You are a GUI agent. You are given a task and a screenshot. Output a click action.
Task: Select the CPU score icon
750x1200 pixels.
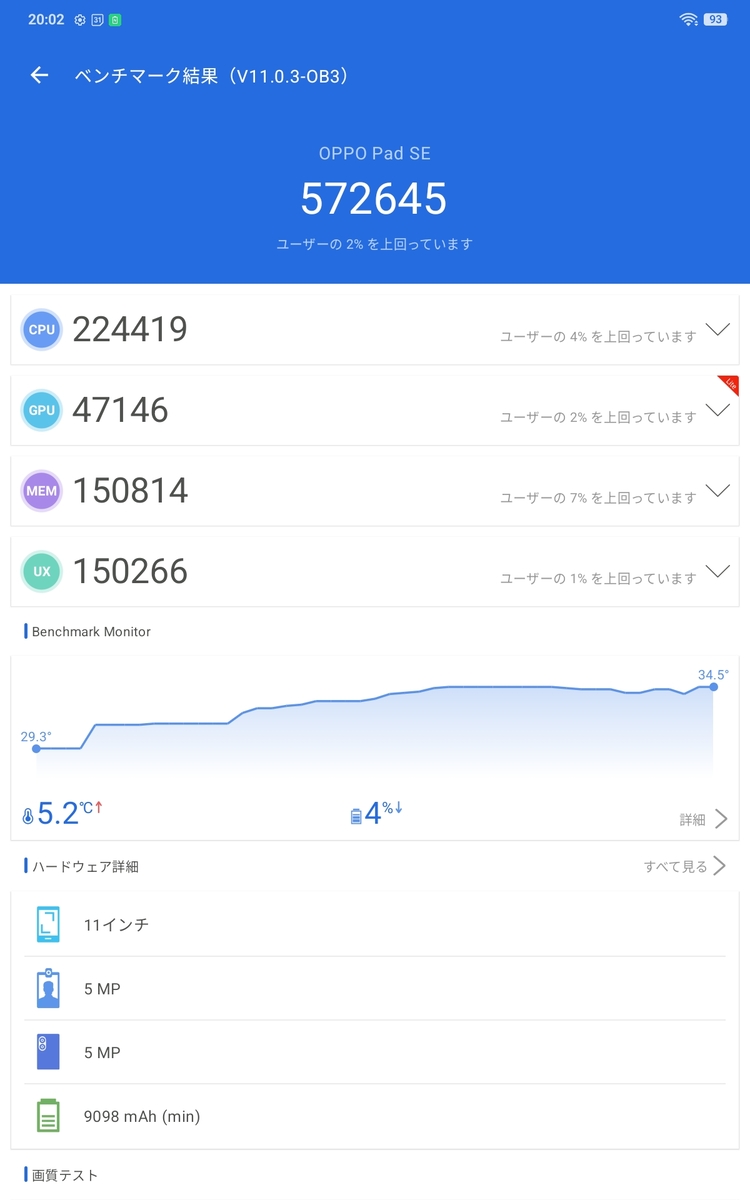(x=41, y=329)
